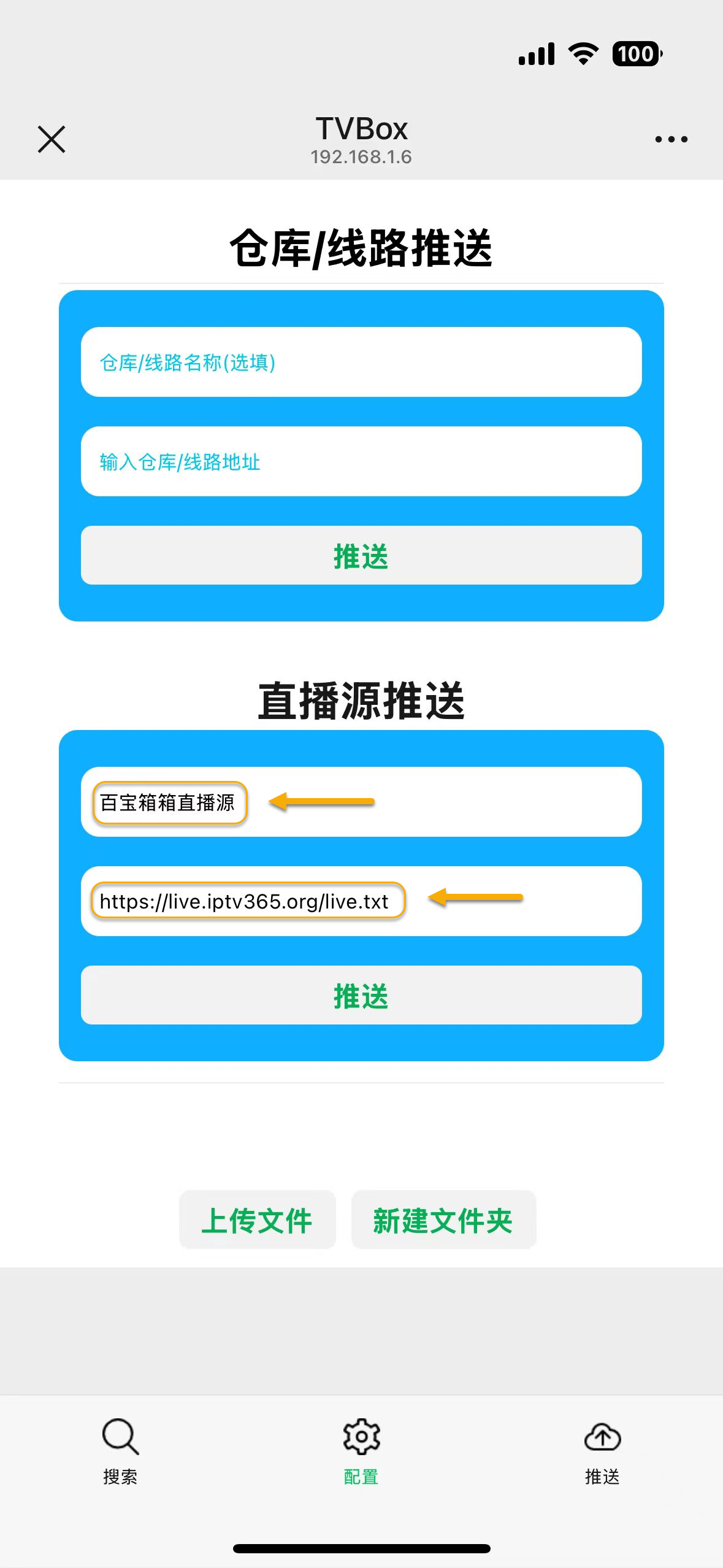Go to the 推送 tab in the bottom bar
Image resolution: width=723 pixels, height=1568 pixels.
602,1451
